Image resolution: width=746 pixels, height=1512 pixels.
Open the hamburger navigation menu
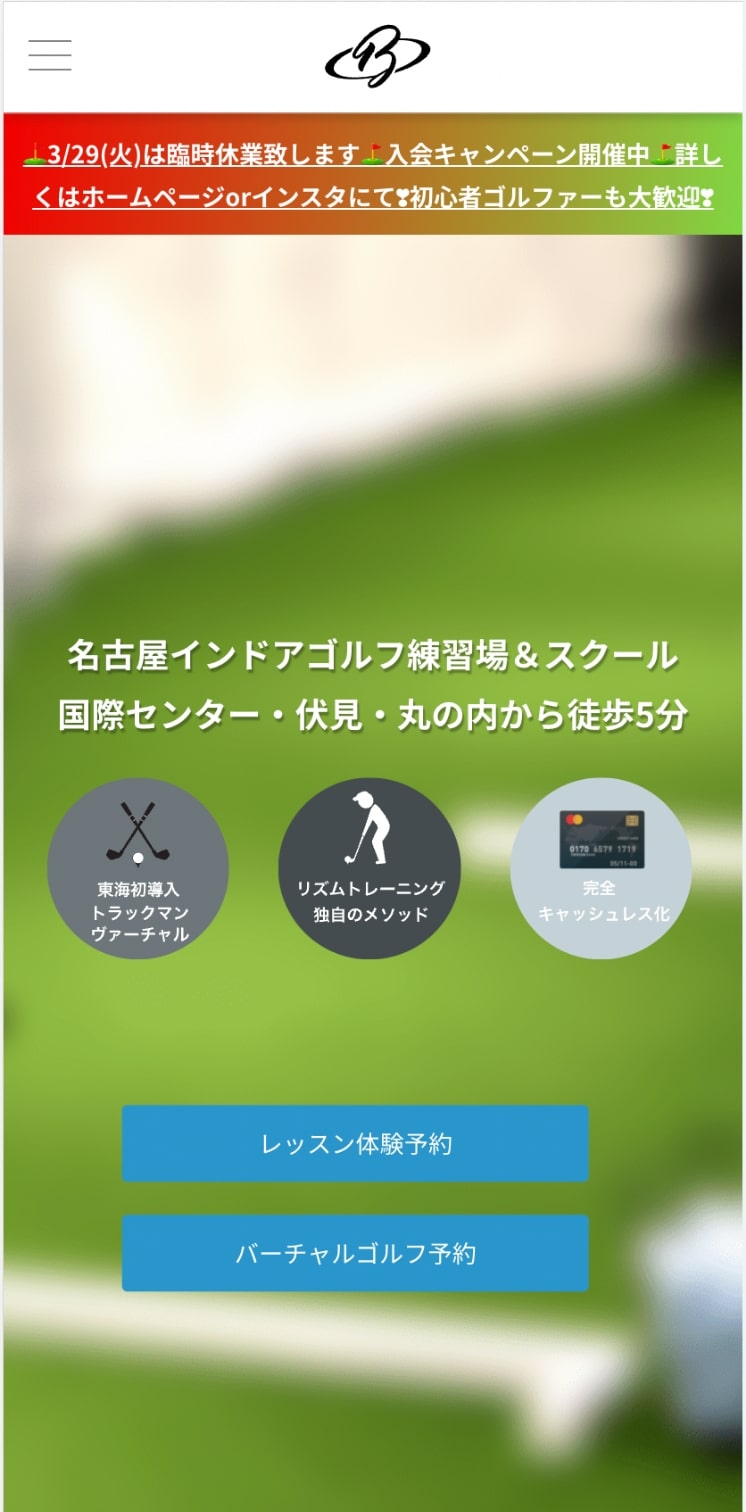coord(50,55)
